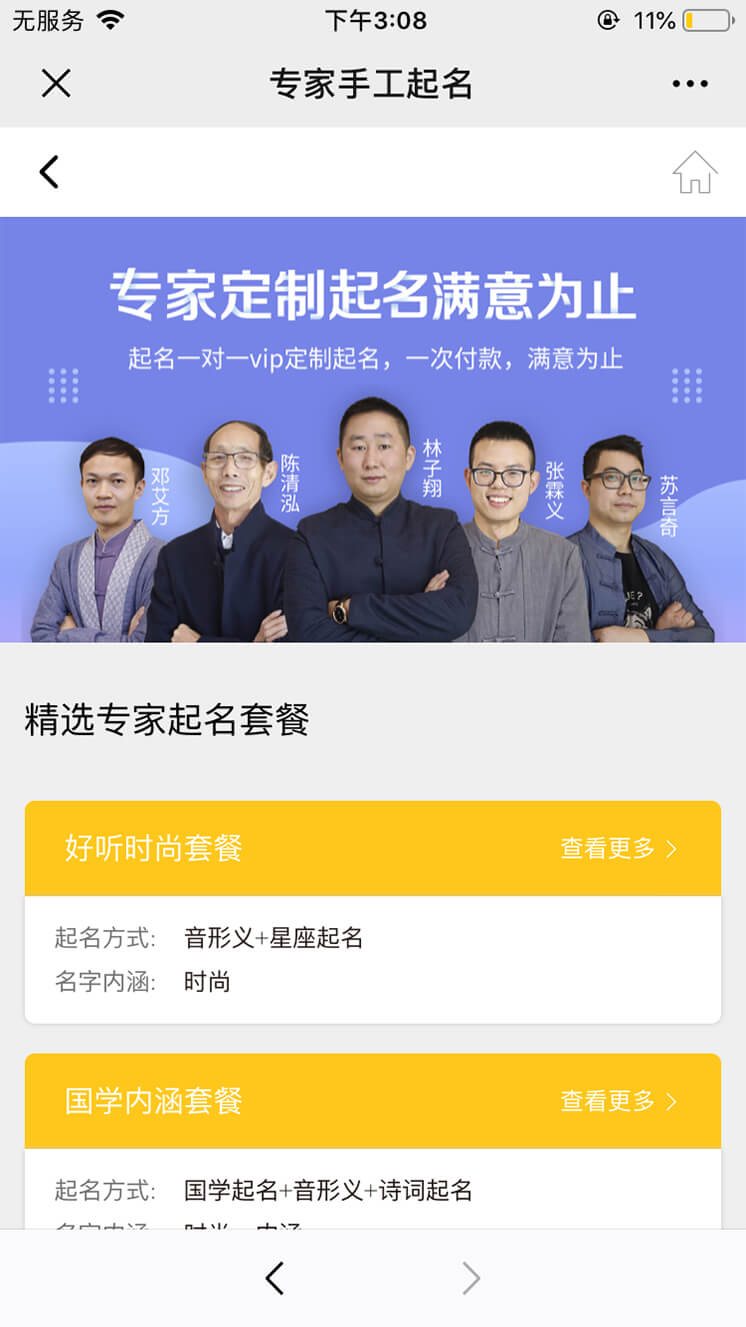Return to the home page via house icon

[695, 172]
